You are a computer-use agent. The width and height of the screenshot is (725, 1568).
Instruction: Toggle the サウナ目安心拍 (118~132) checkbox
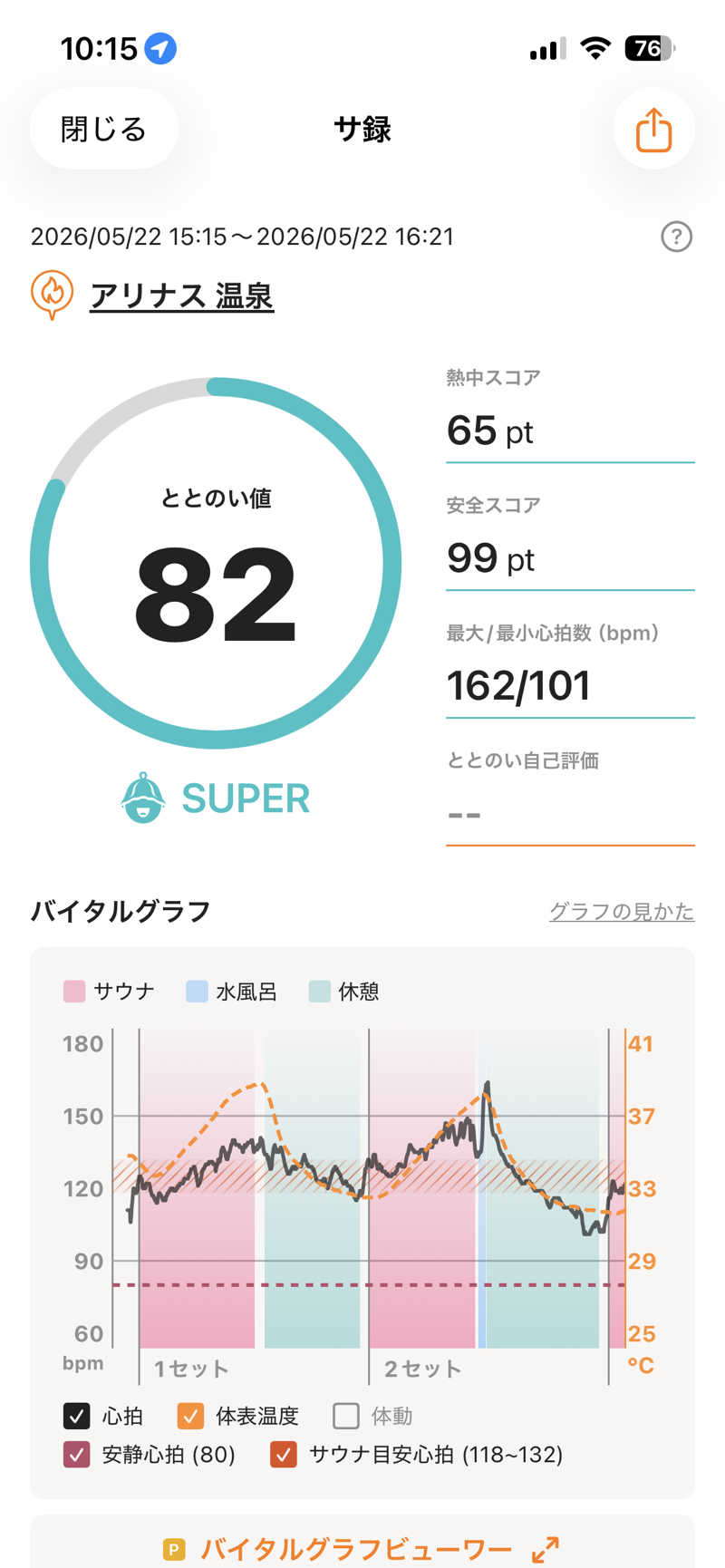coord(284,1455)
